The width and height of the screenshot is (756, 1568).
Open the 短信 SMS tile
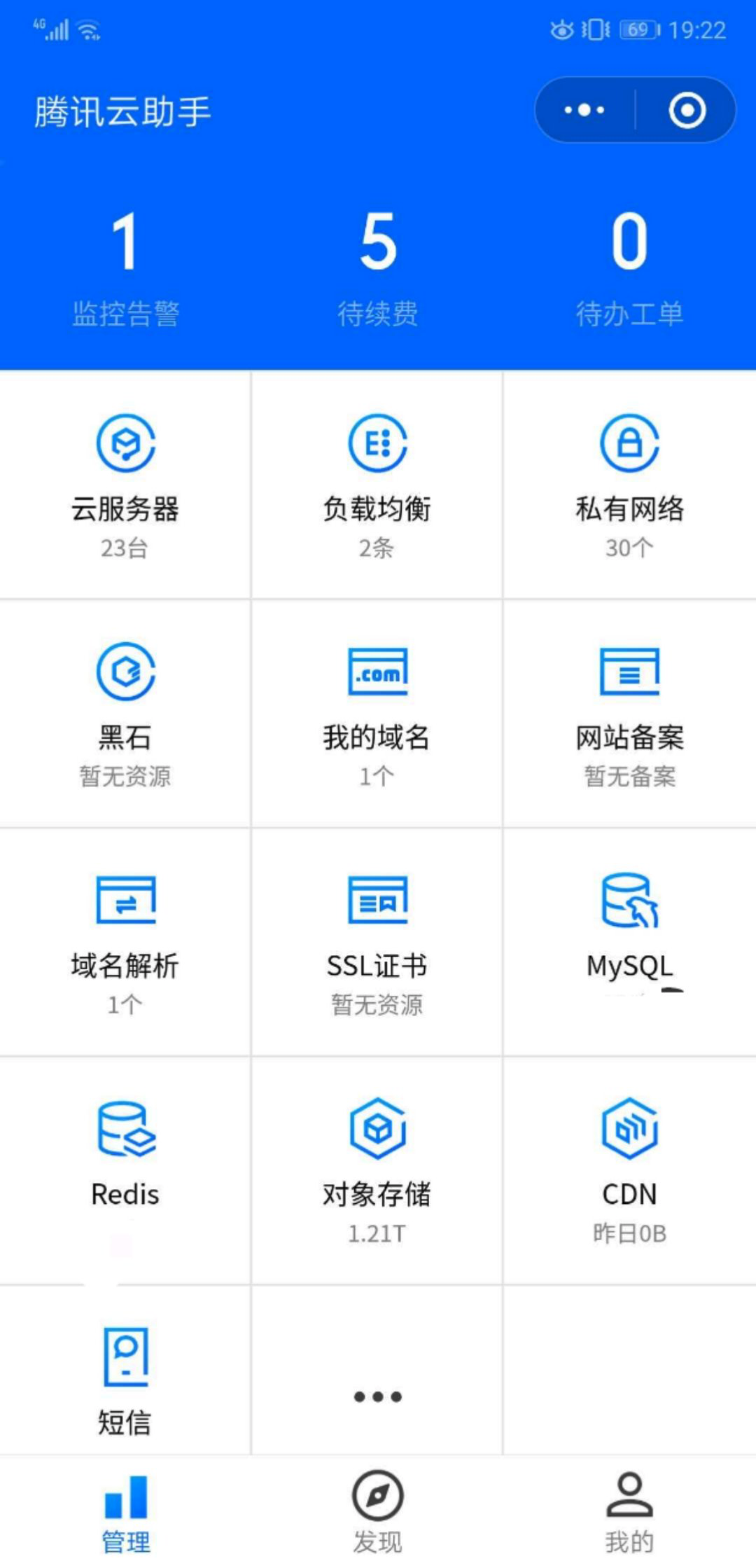(x=125, y=1380)
